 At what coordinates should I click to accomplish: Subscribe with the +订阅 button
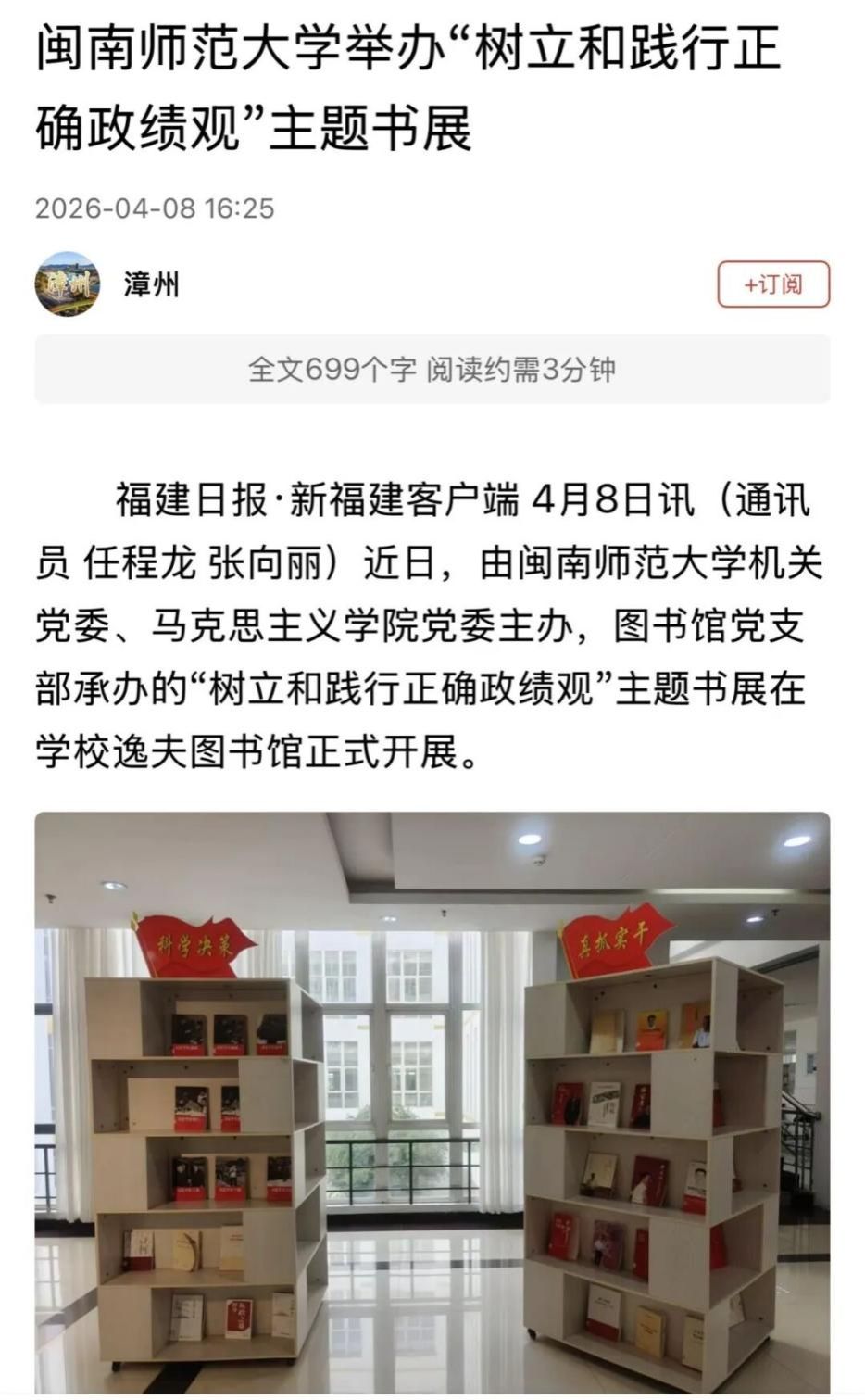tap(772, 284)
